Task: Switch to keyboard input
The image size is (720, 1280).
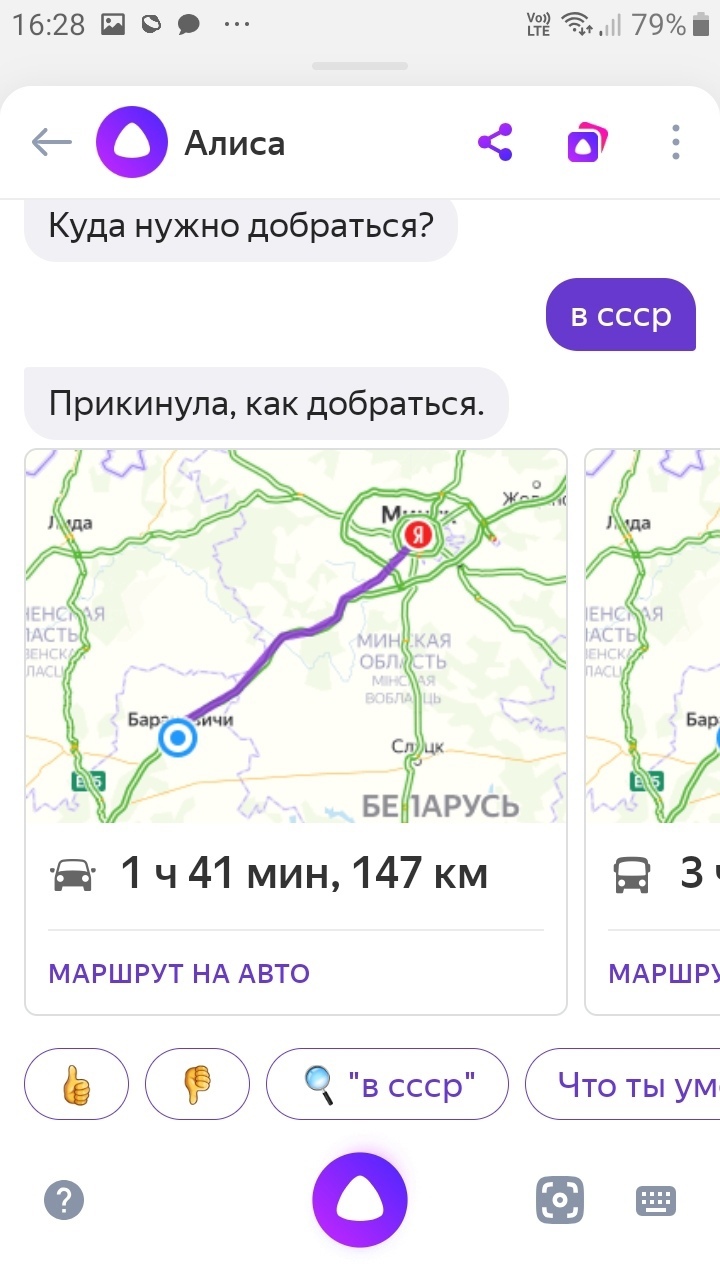Action: [x=656, y=1199]
